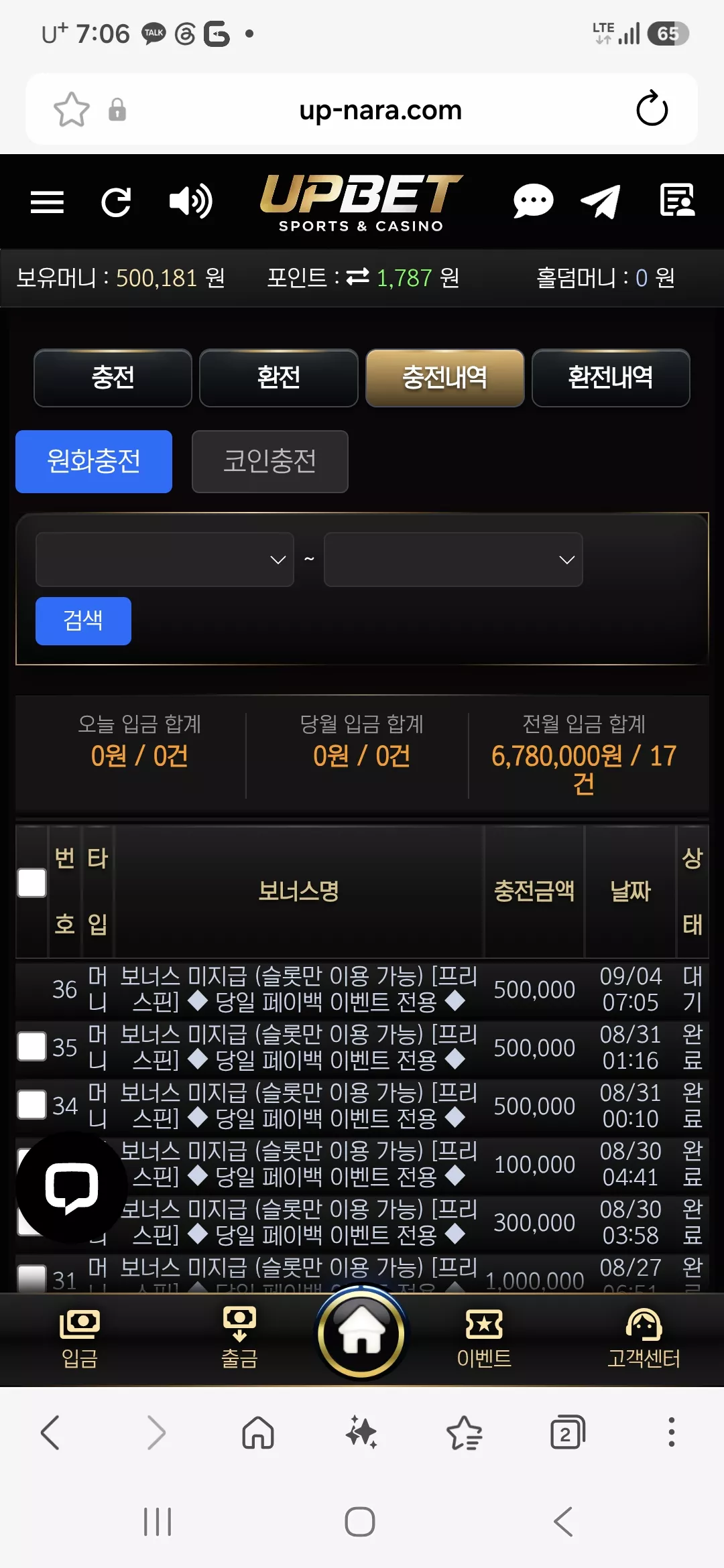This screenshot has width=724, height=1568.
Task: Open the chat bubble messages icon
Action: click(533, 201)
